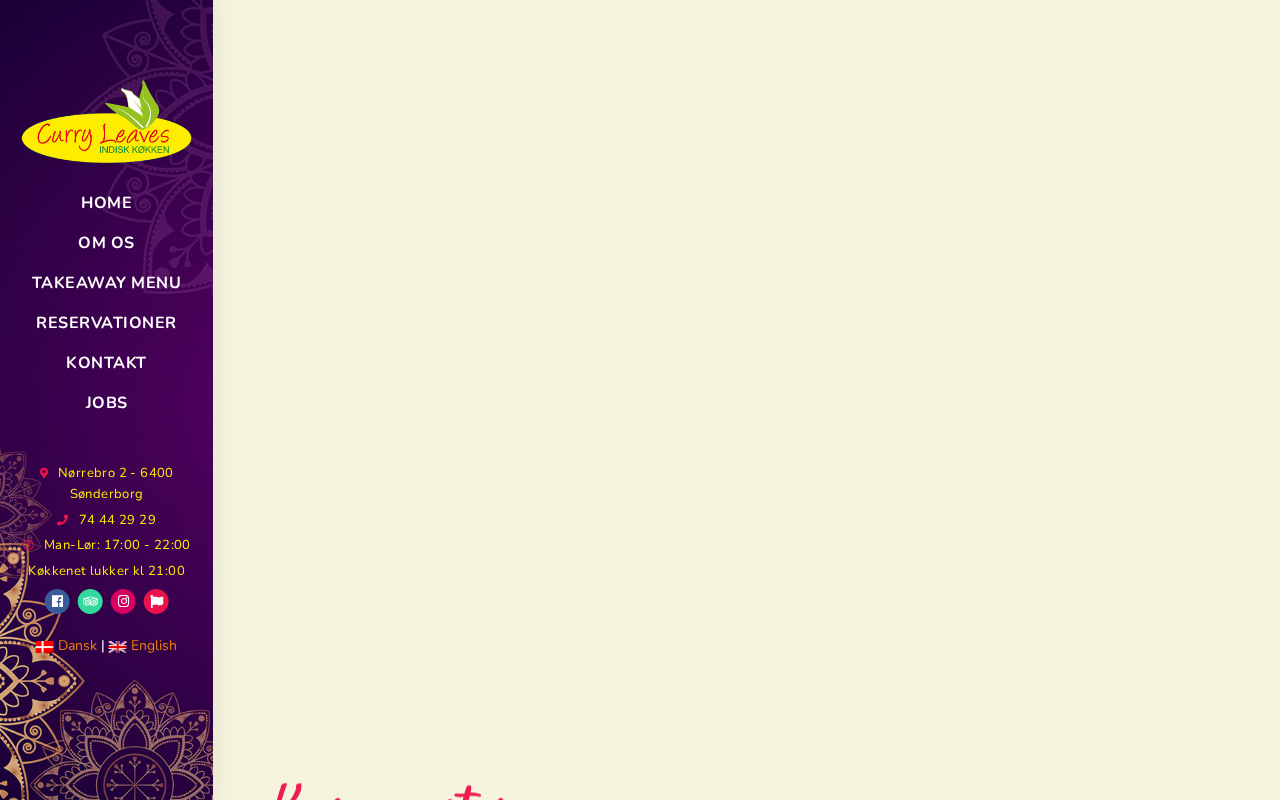This screenshot has width=1280, height=800.
Task: Open the TripAdvisor icon
Action: tap(90, 601)
